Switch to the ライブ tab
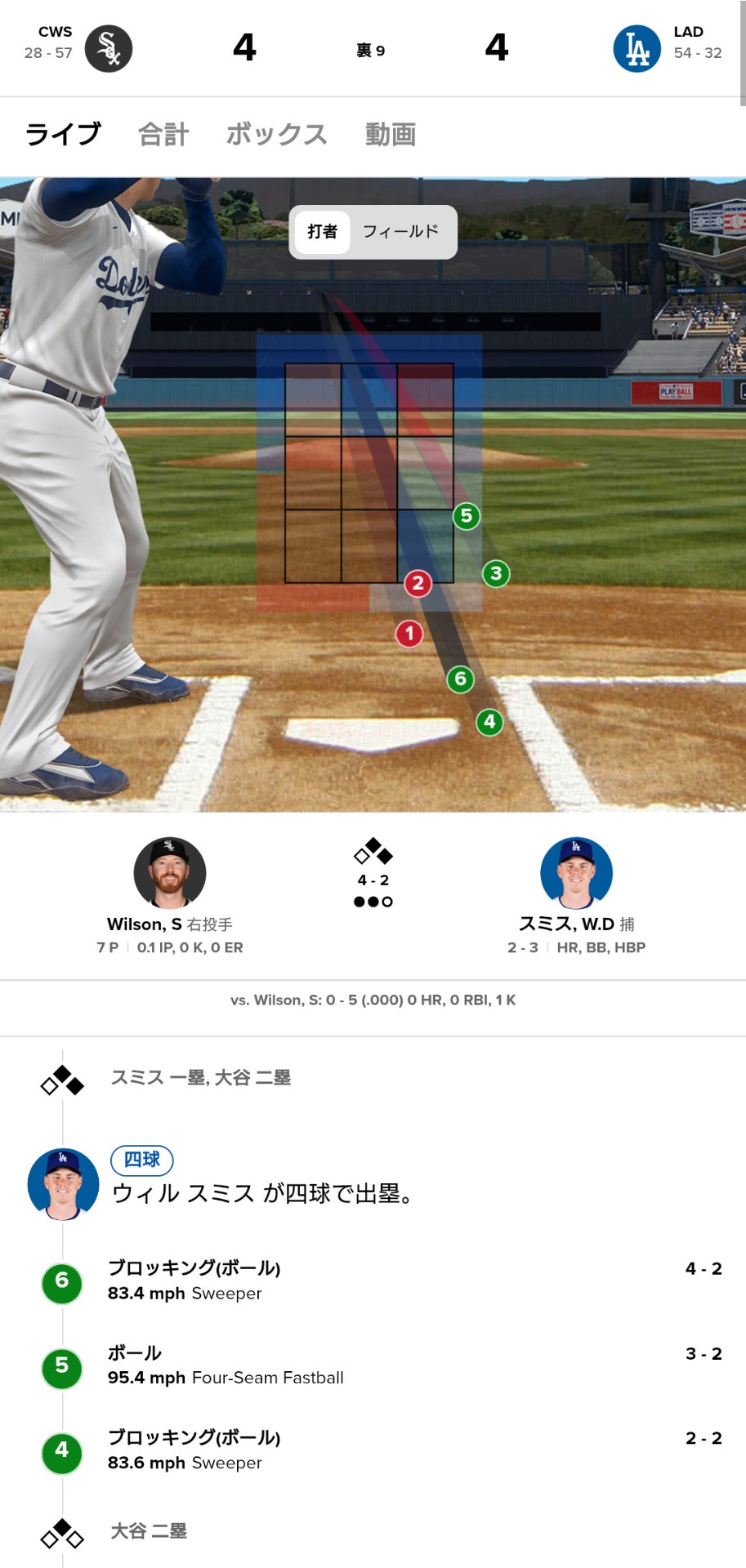 pyautogui.click(x=63, y=134)
